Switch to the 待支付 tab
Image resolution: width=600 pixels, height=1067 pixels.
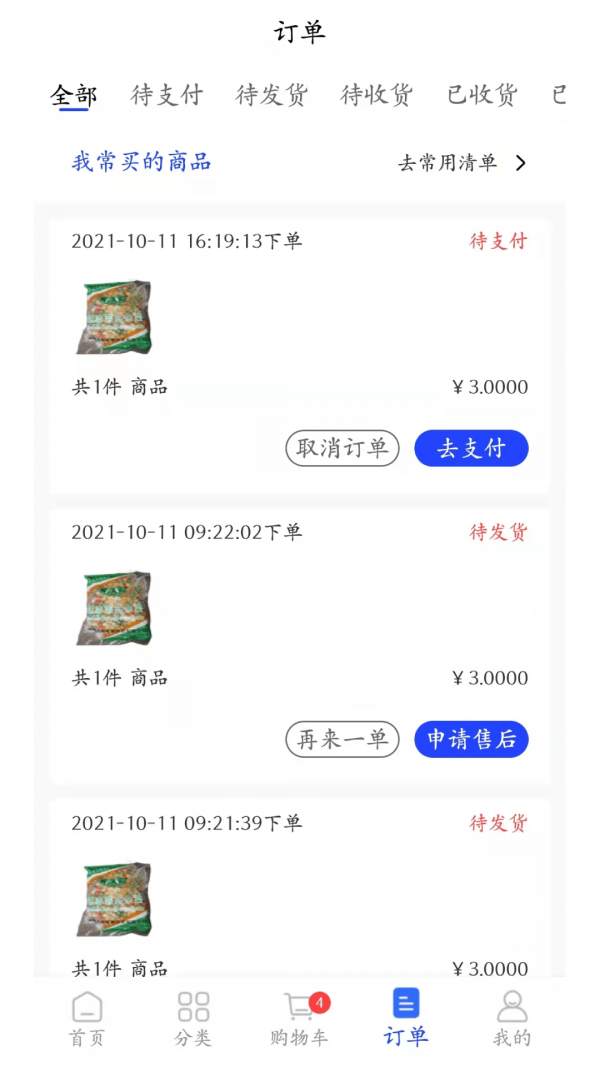click(167, 95)
